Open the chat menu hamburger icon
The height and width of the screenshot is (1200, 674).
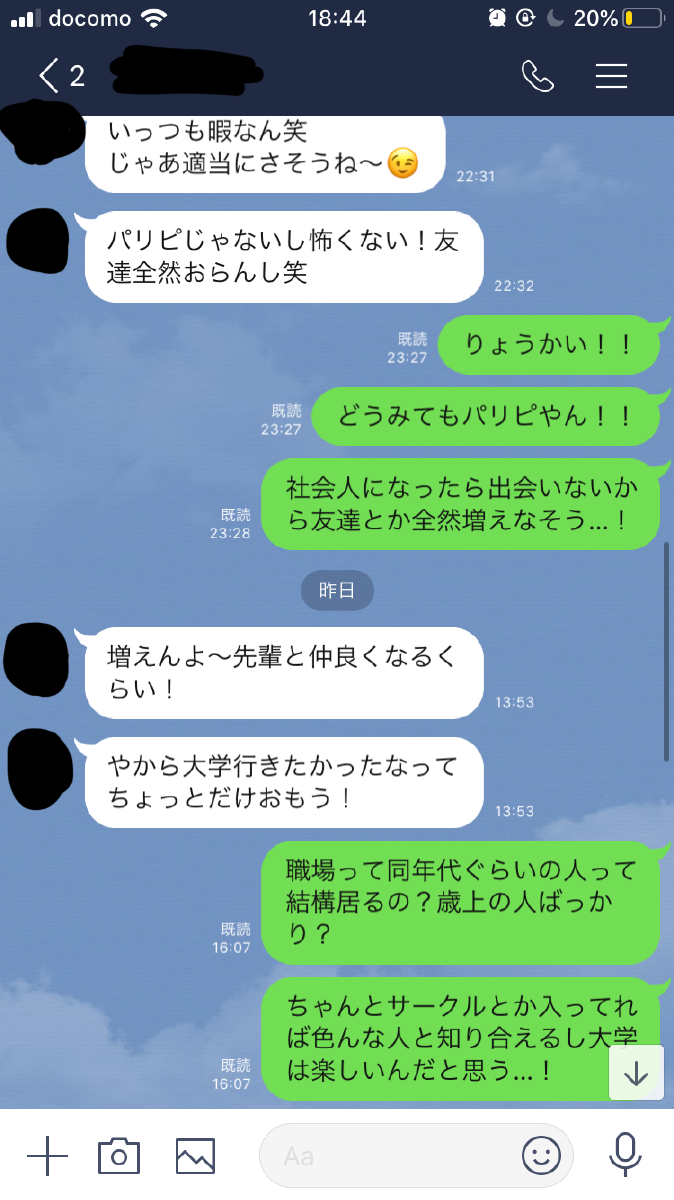point(611,76)
